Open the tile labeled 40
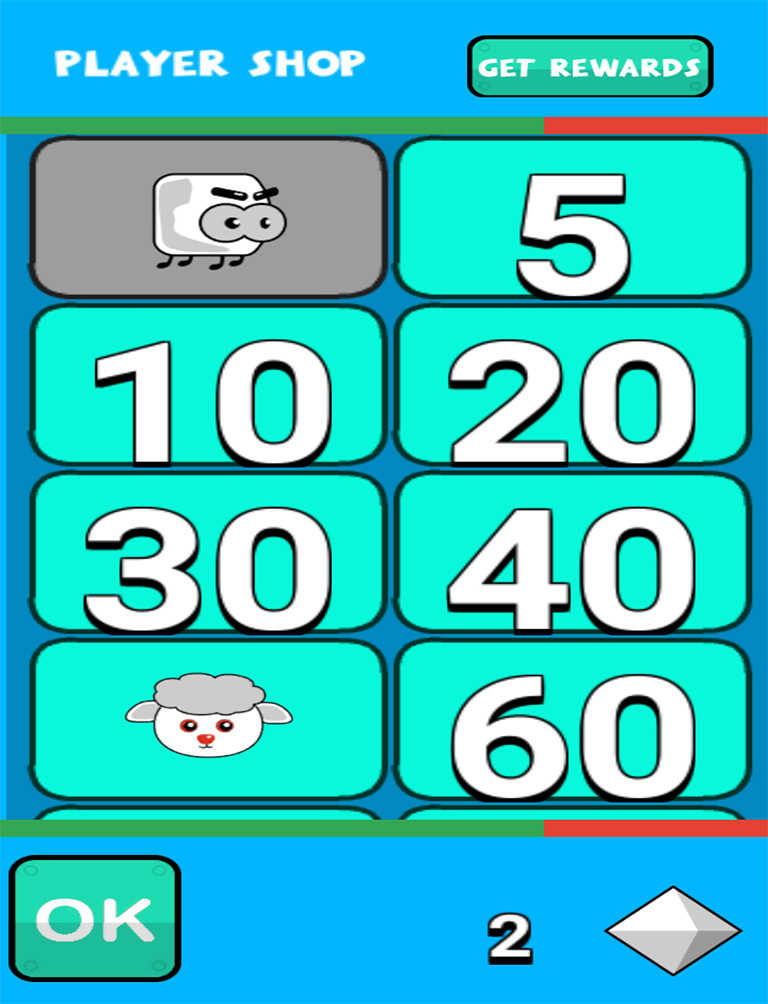768x1004 pixels. pyautogui.click(x=573, y=552)
